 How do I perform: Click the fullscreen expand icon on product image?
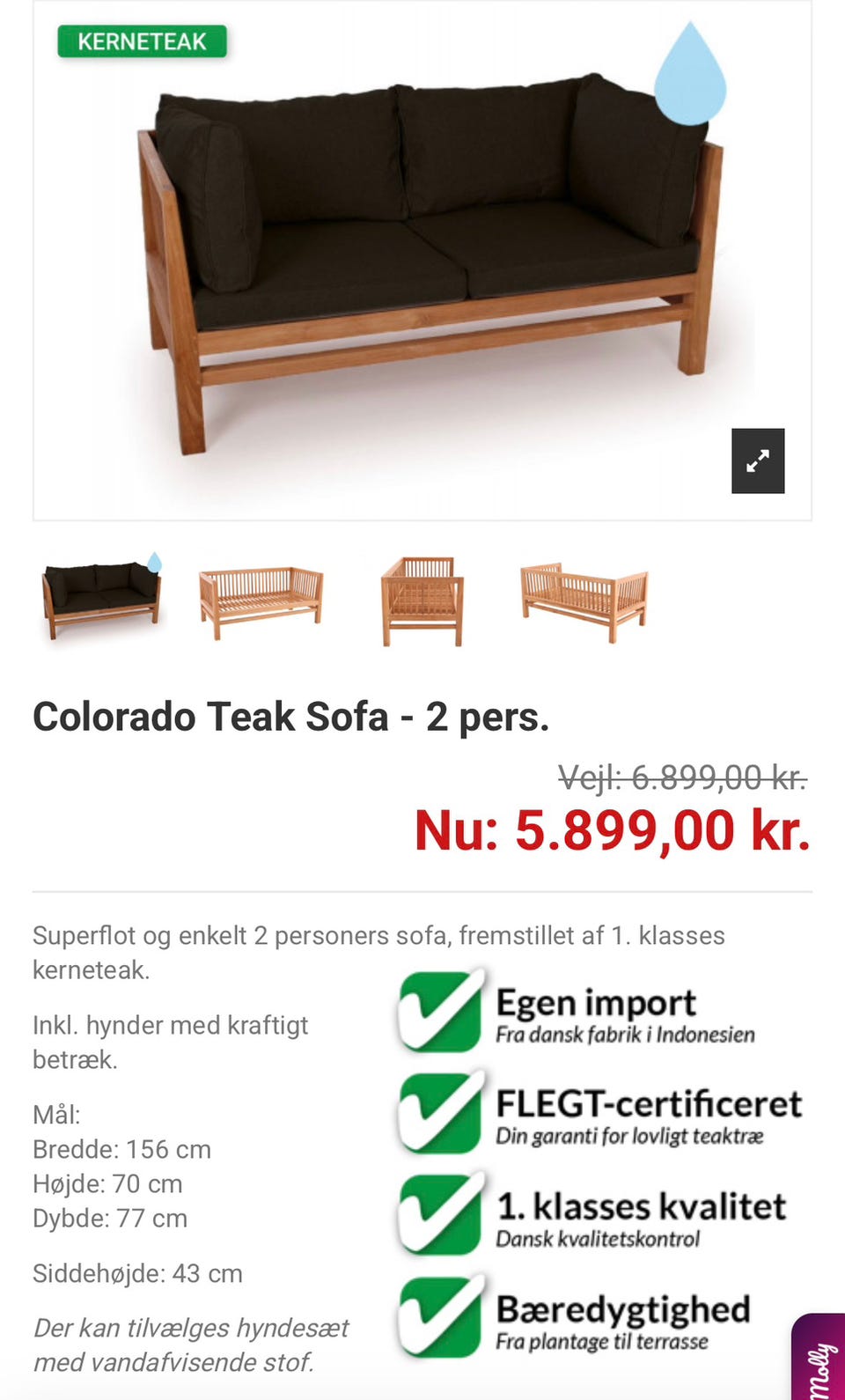pos(758,461)
